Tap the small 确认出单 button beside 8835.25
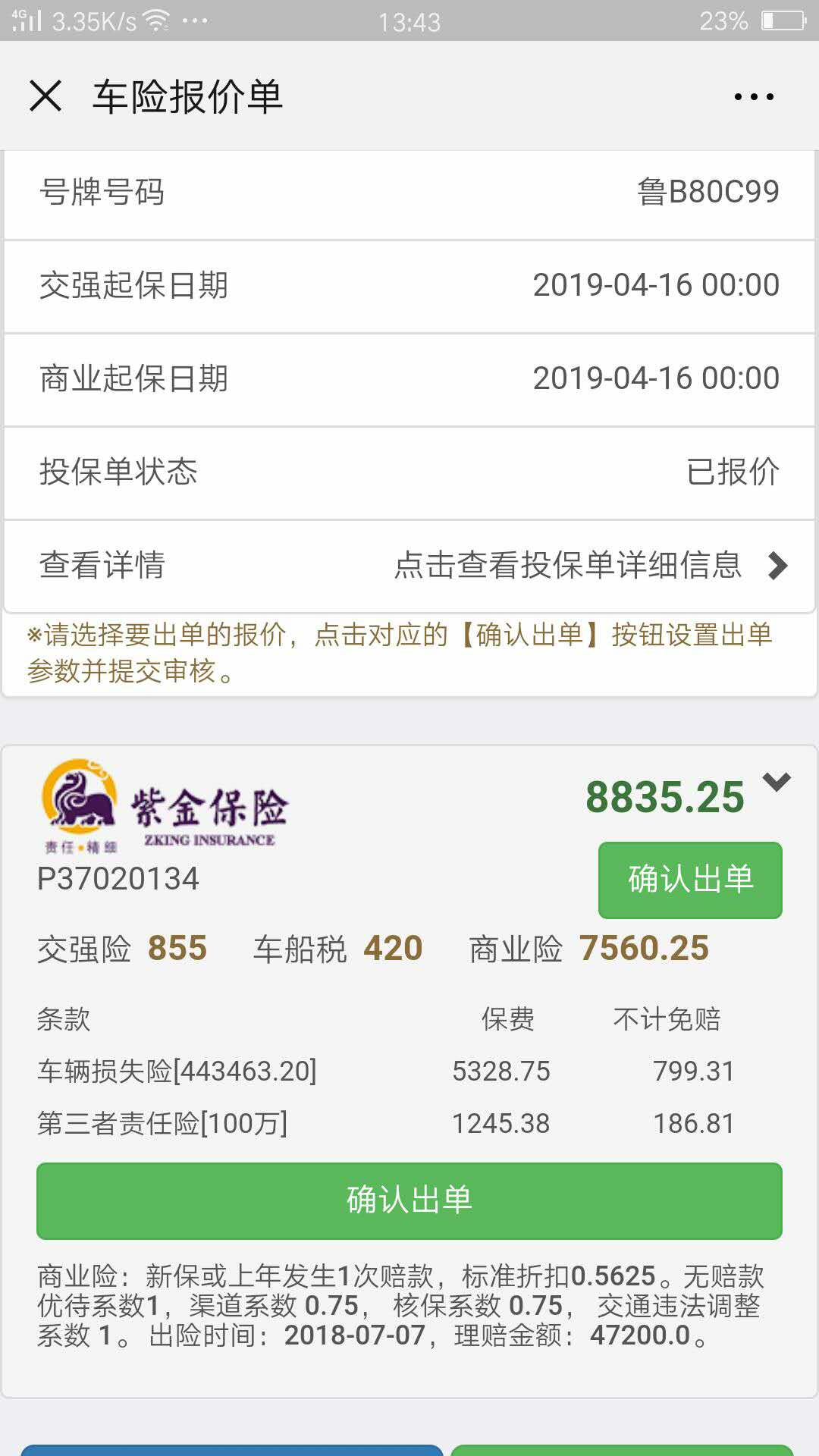819x1456 pixels. 690,880
